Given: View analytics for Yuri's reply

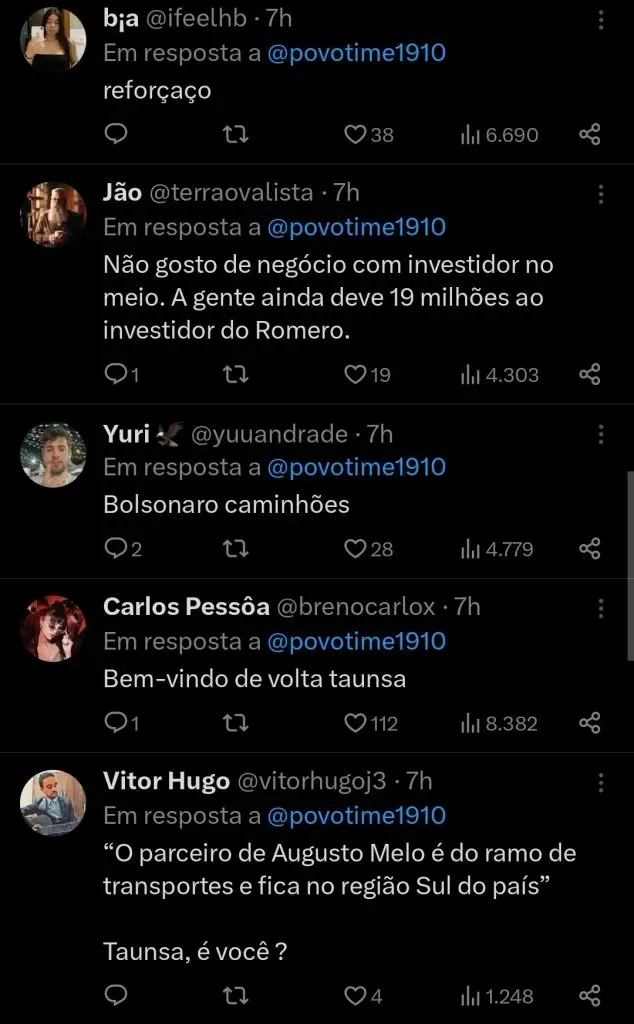Looking at the screenshot, I should (x=497, y=549).
